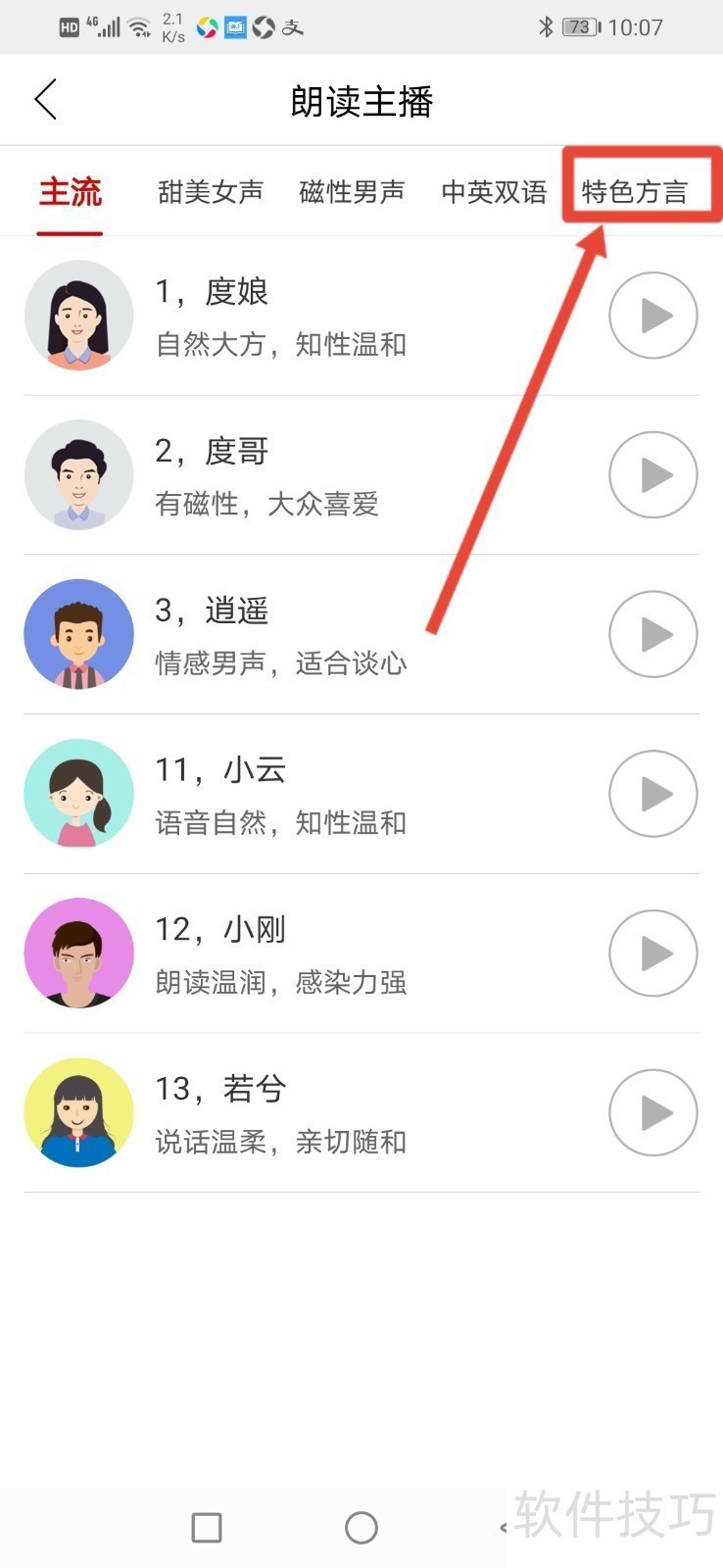723x1568 pixels.
Task: Preview the 逍遥 voice
Action: [652, 635]
